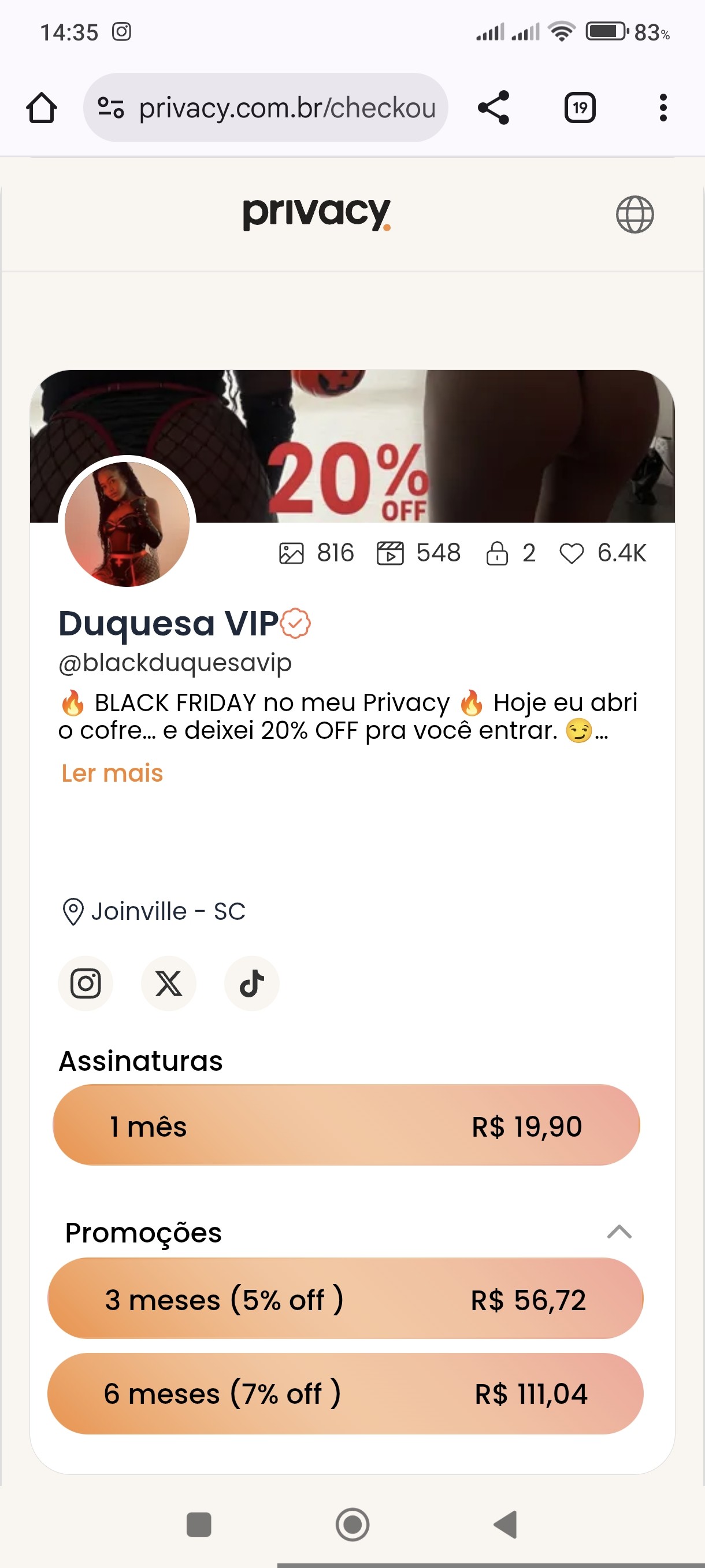Open the browser tab switcher

click(579, 108)
